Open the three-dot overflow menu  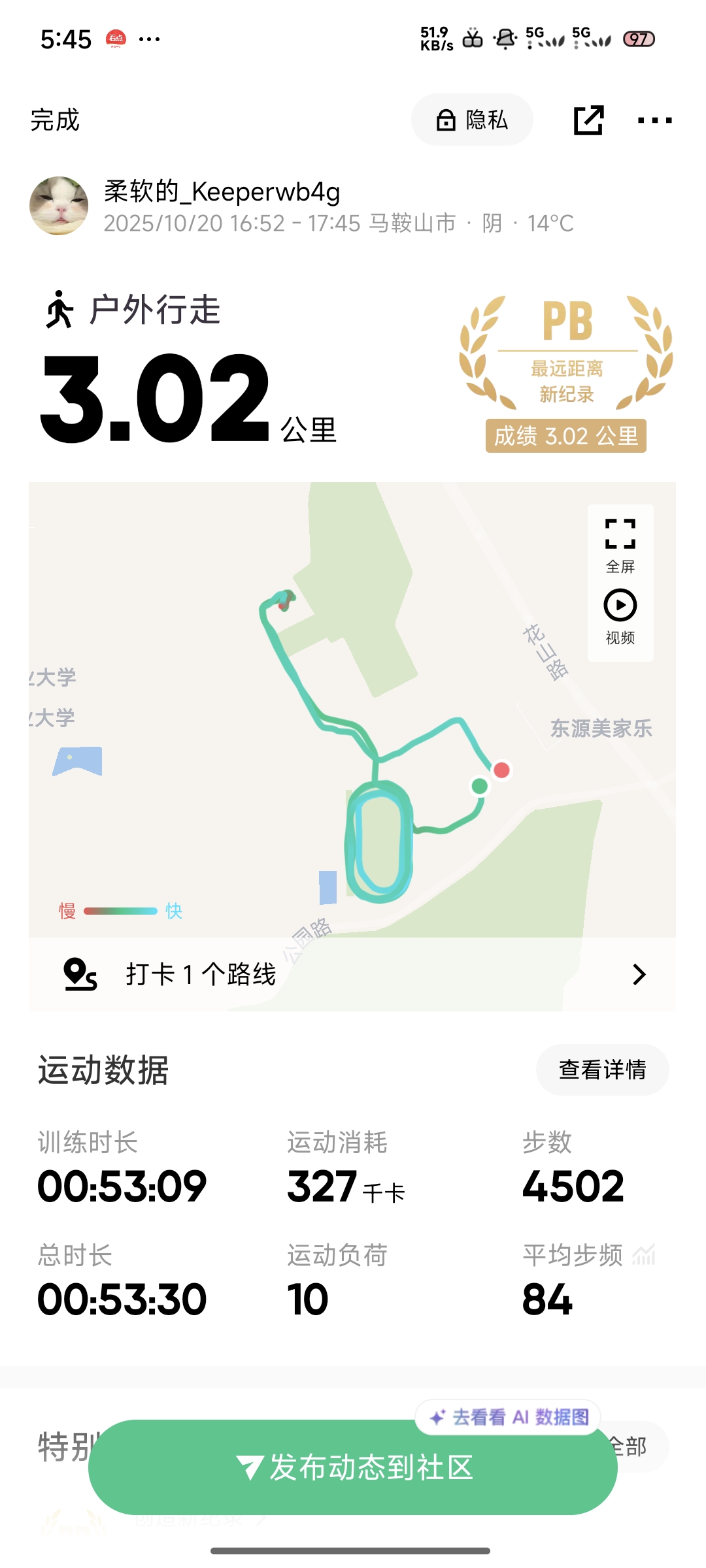[654, 120]
